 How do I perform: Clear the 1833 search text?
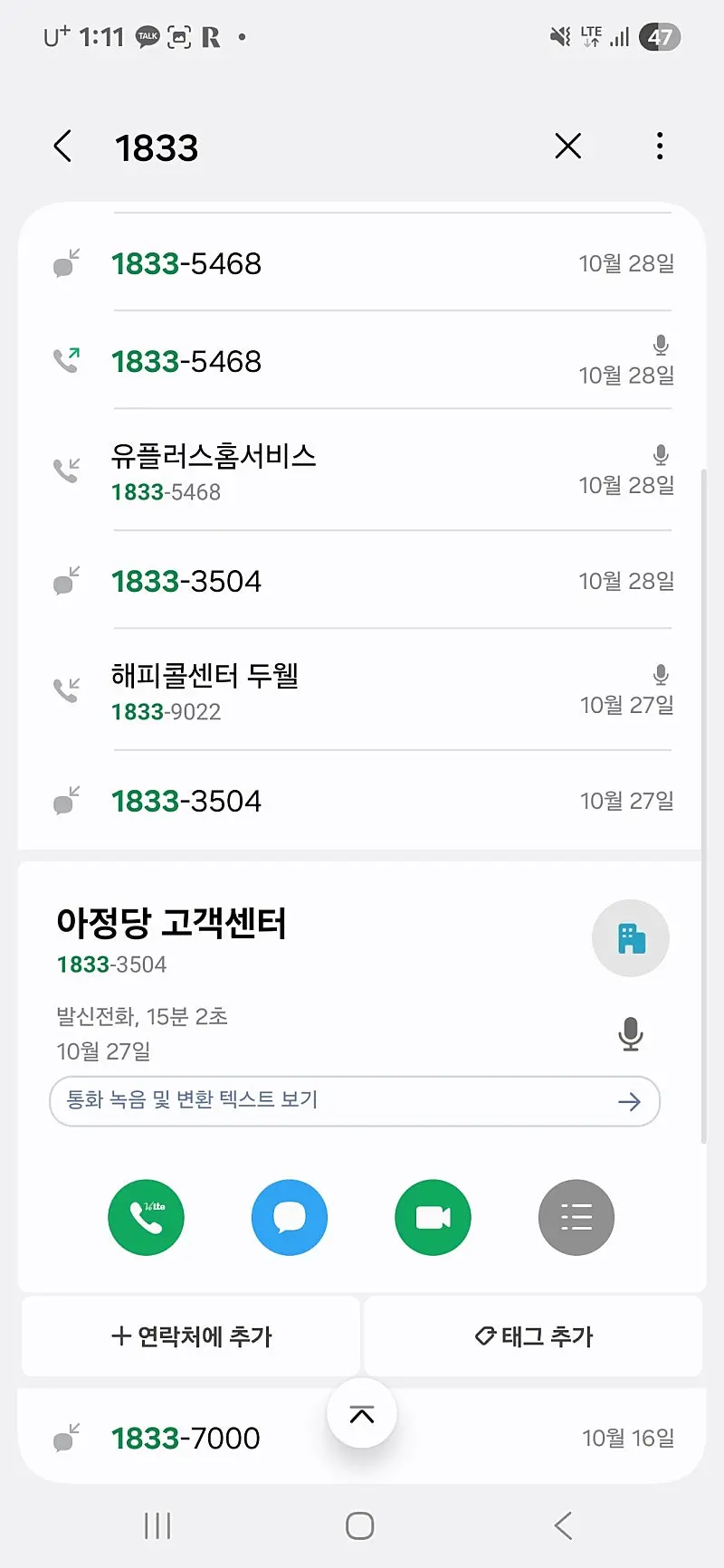tap(567, 146)
